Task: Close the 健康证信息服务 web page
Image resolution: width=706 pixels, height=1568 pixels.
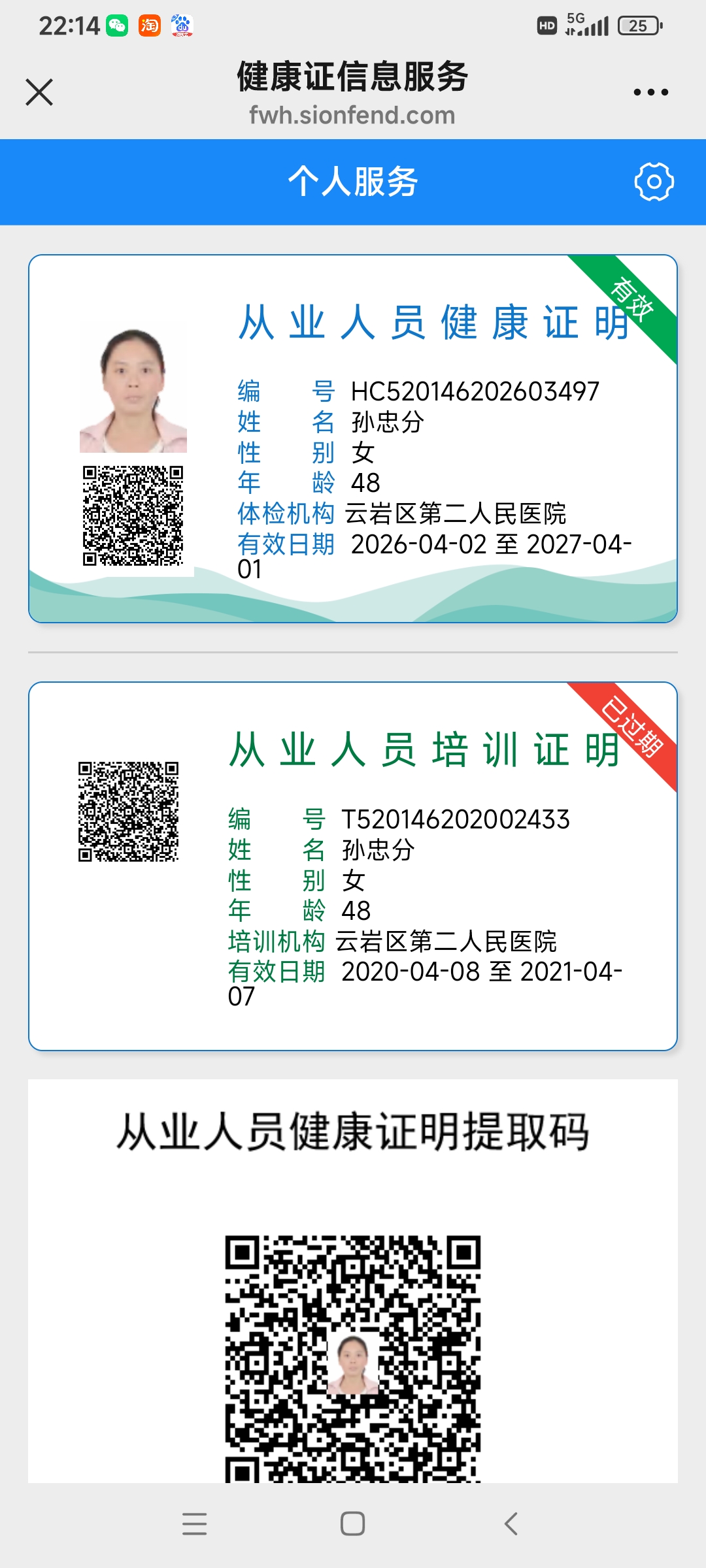Action: pos(39,92)
